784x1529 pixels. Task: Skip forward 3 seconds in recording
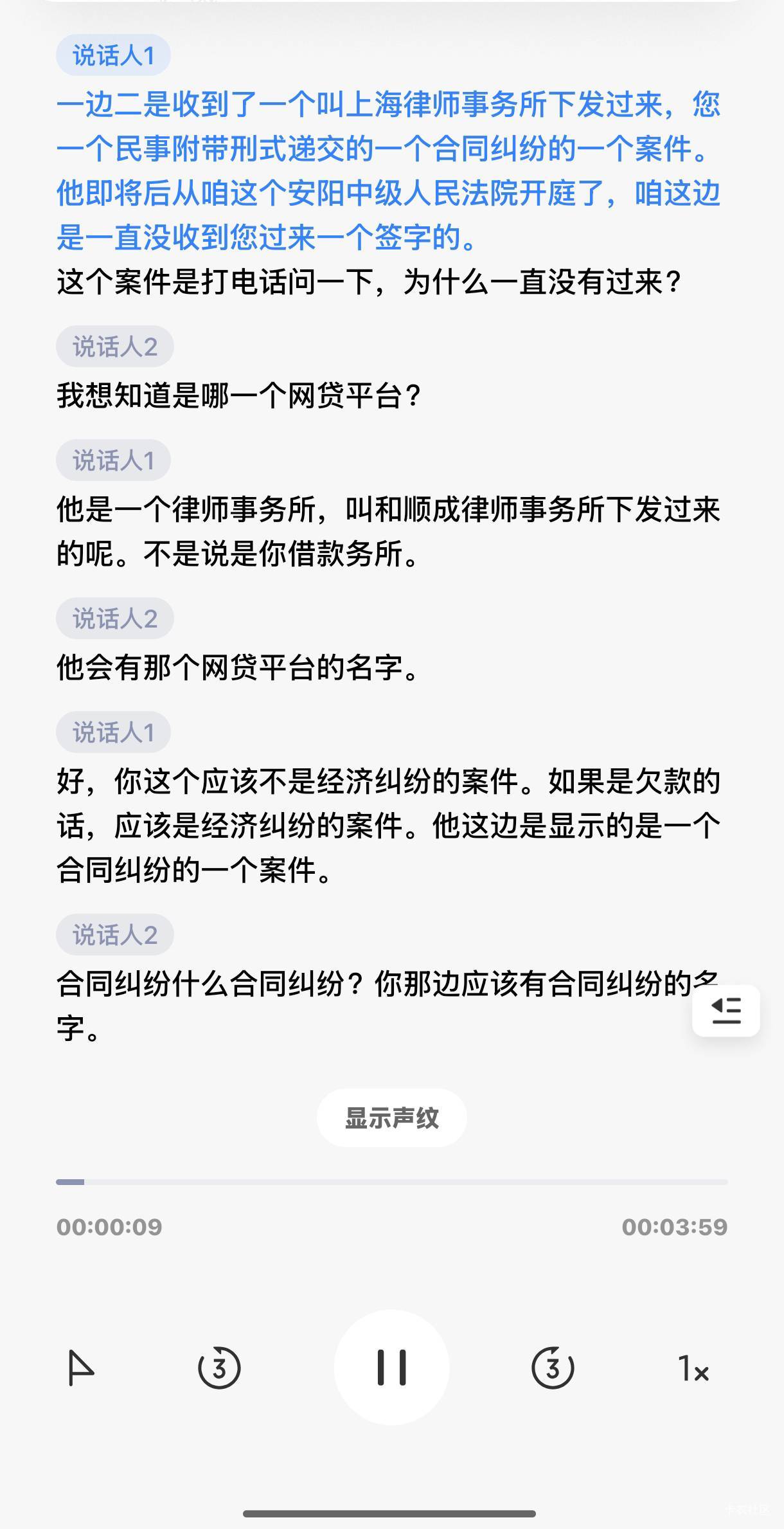(553, 1368)
